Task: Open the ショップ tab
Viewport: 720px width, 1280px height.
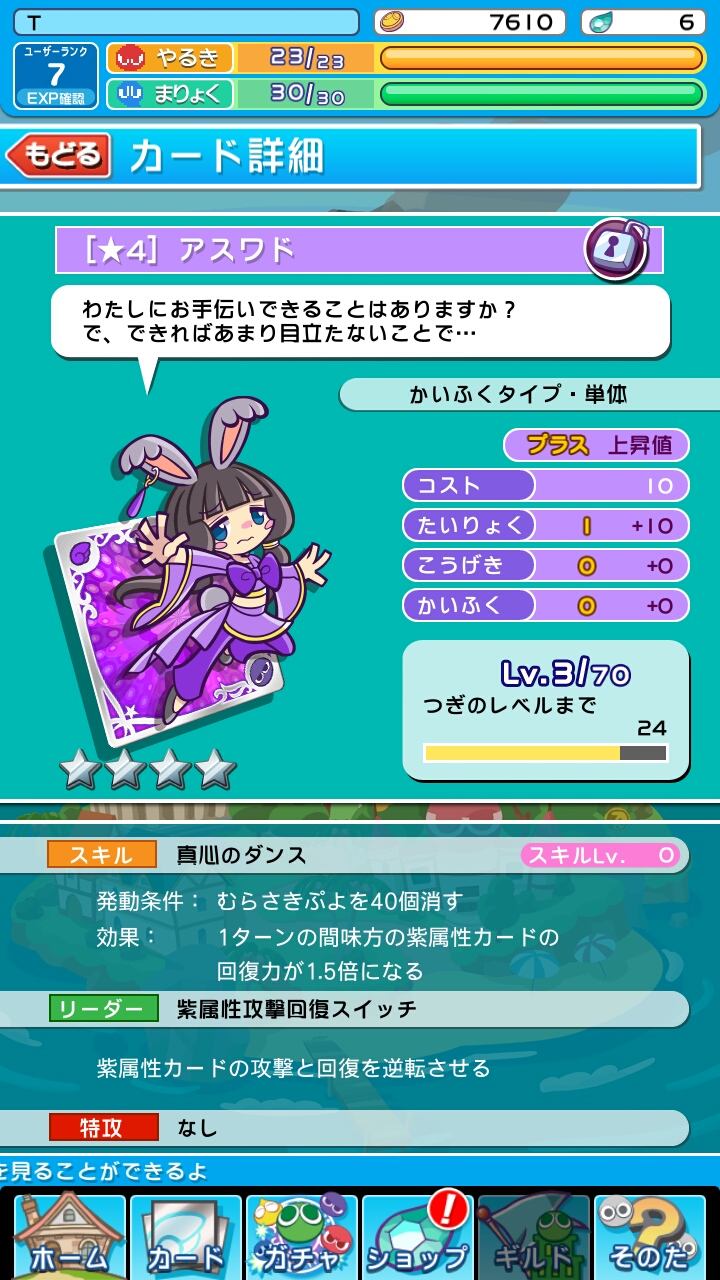Action: [417, 1238]
